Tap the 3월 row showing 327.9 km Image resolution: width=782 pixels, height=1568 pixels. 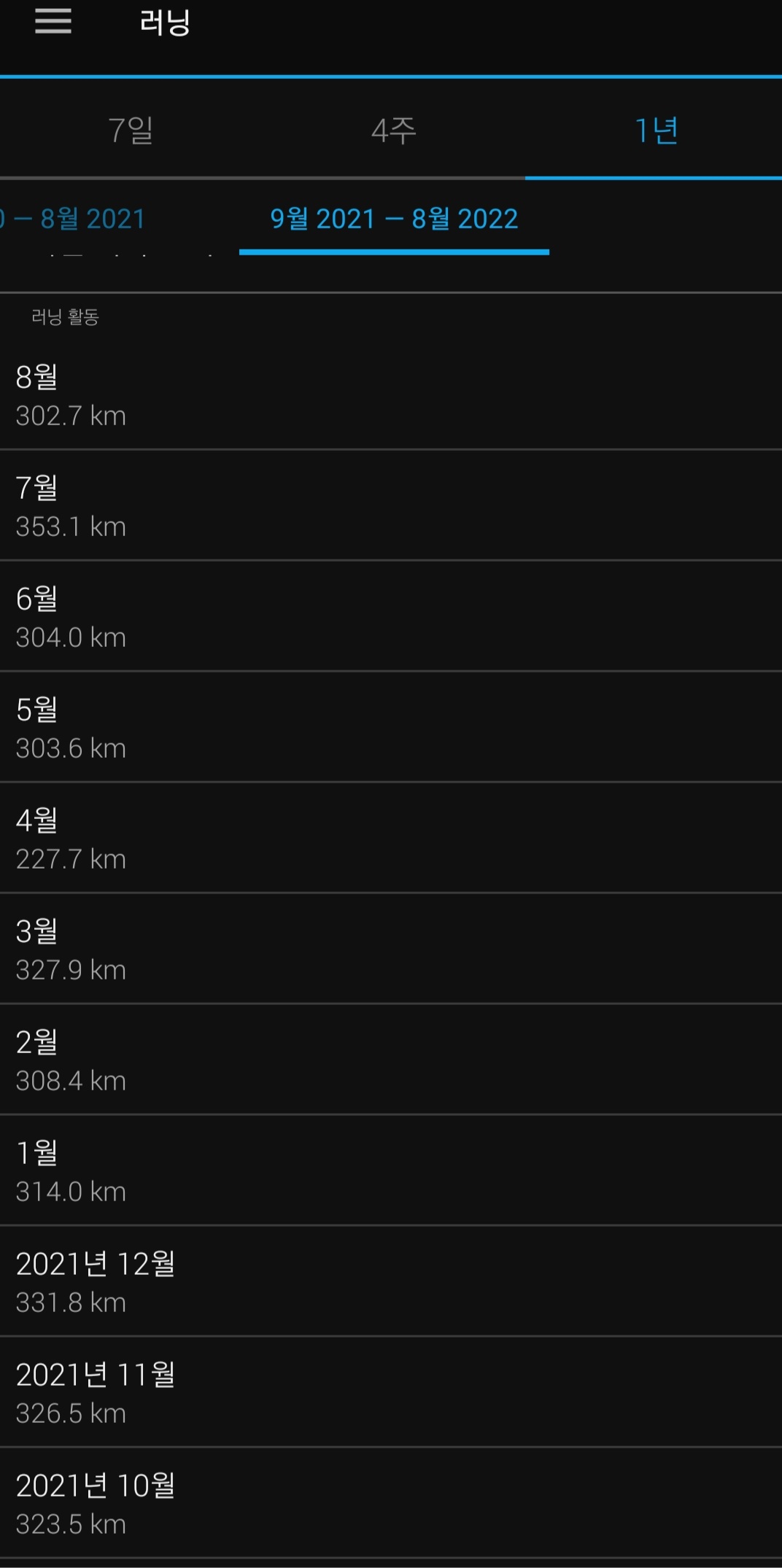pos(391,950)
